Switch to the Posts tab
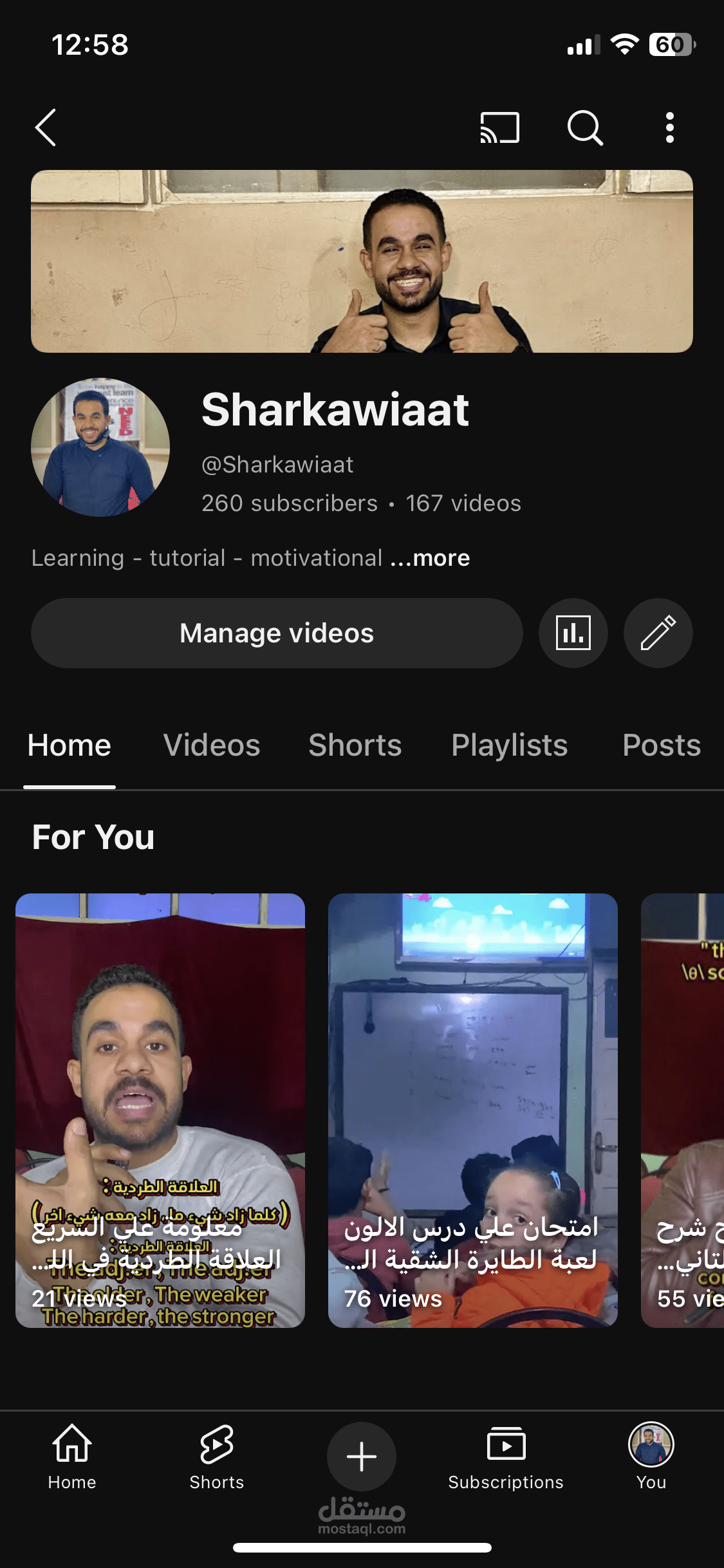This screenshot has width=724, height=1568. tap(662, 745)
